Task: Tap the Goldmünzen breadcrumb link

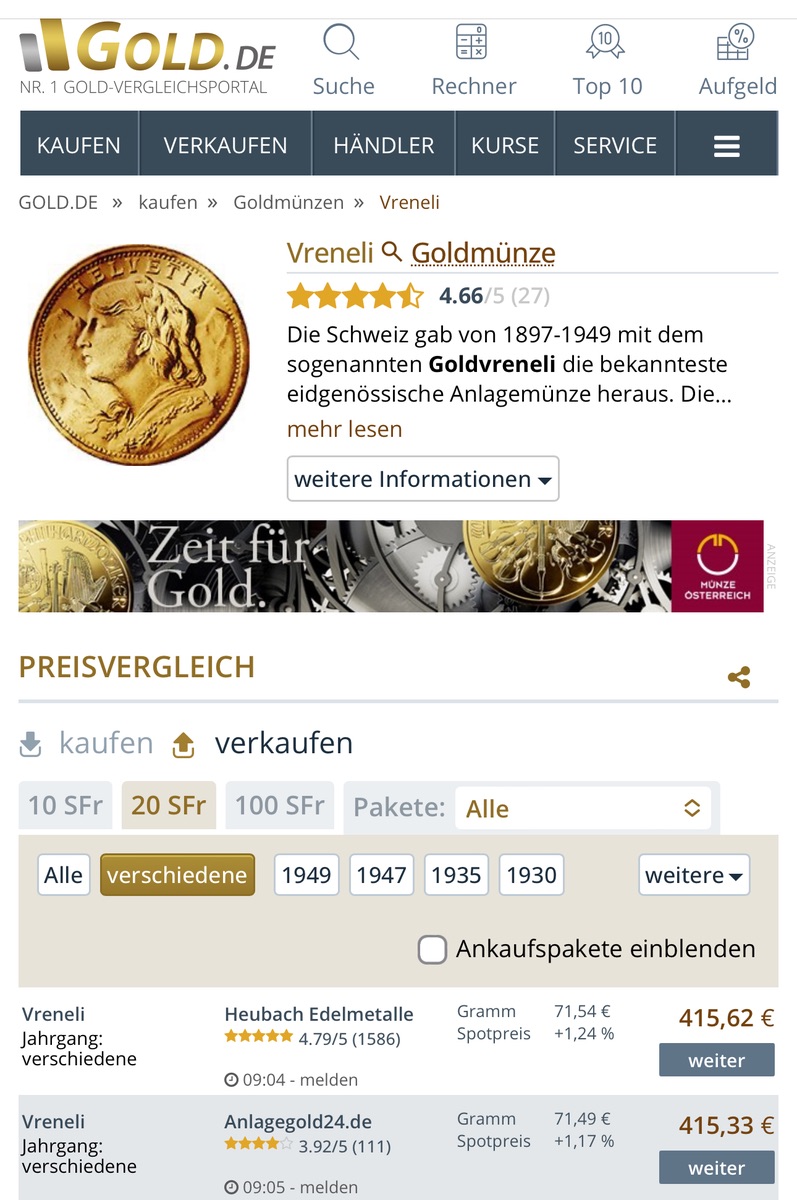Action: click(288, 202)
